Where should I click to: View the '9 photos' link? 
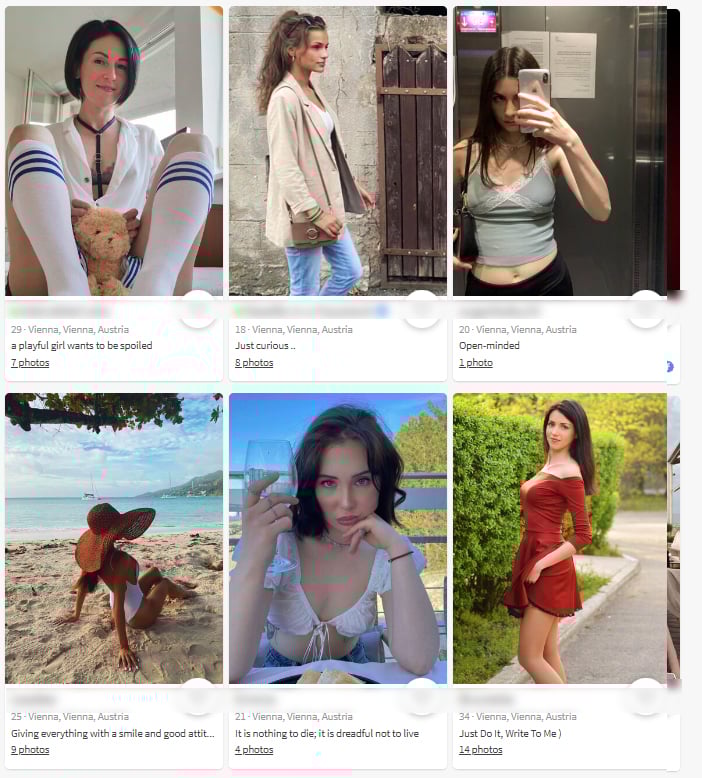[30, 750]
